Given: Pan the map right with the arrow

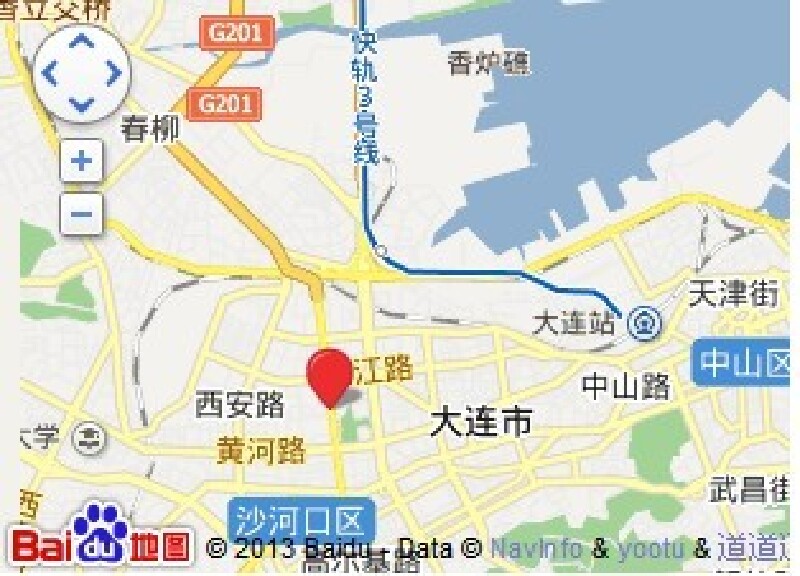Looking at the screenshot, I should [112, 73].
